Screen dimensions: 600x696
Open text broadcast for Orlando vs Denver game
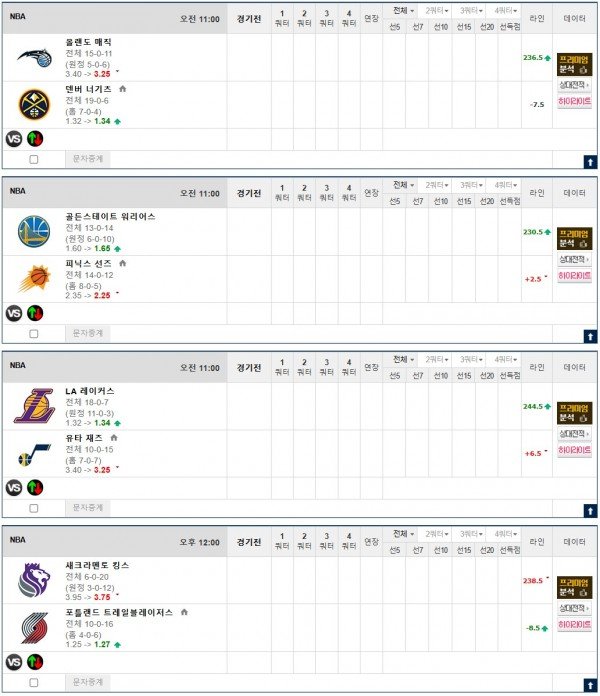89,158
